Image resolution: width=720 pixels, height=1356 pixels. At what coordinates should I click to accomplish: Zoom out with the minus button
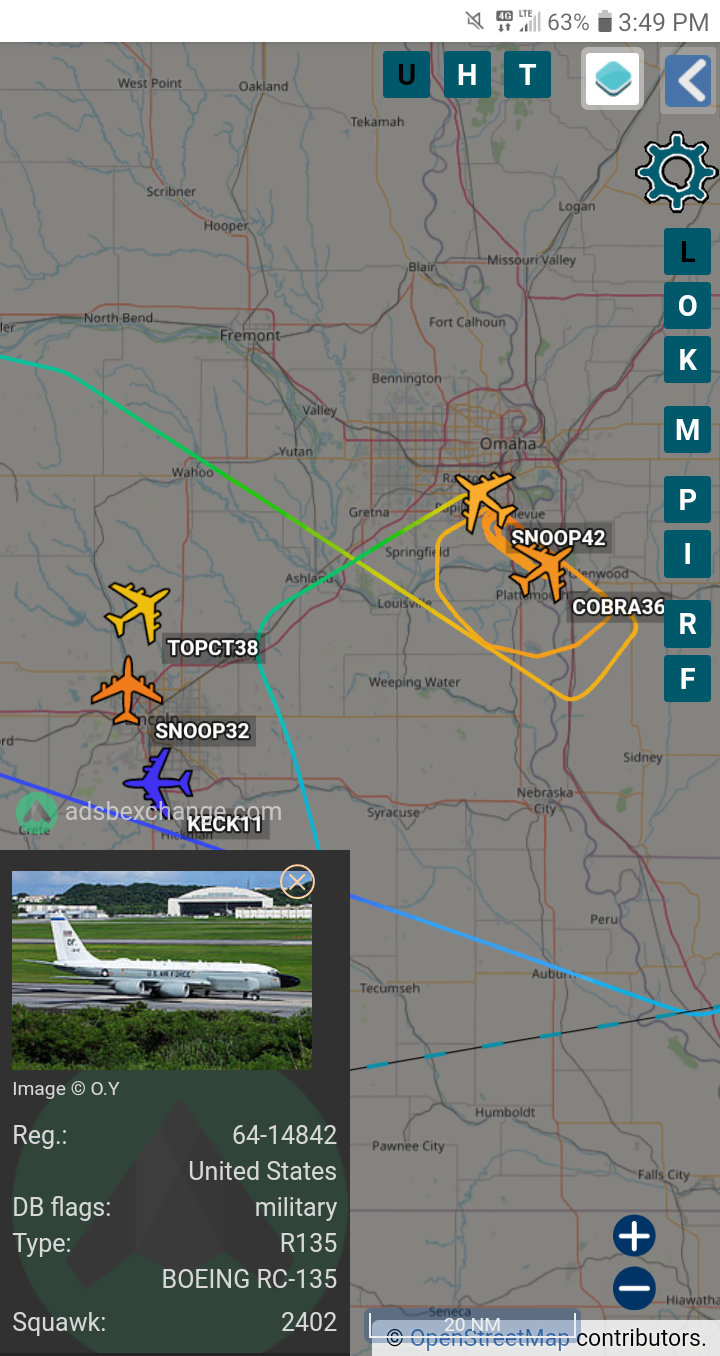634,1288
